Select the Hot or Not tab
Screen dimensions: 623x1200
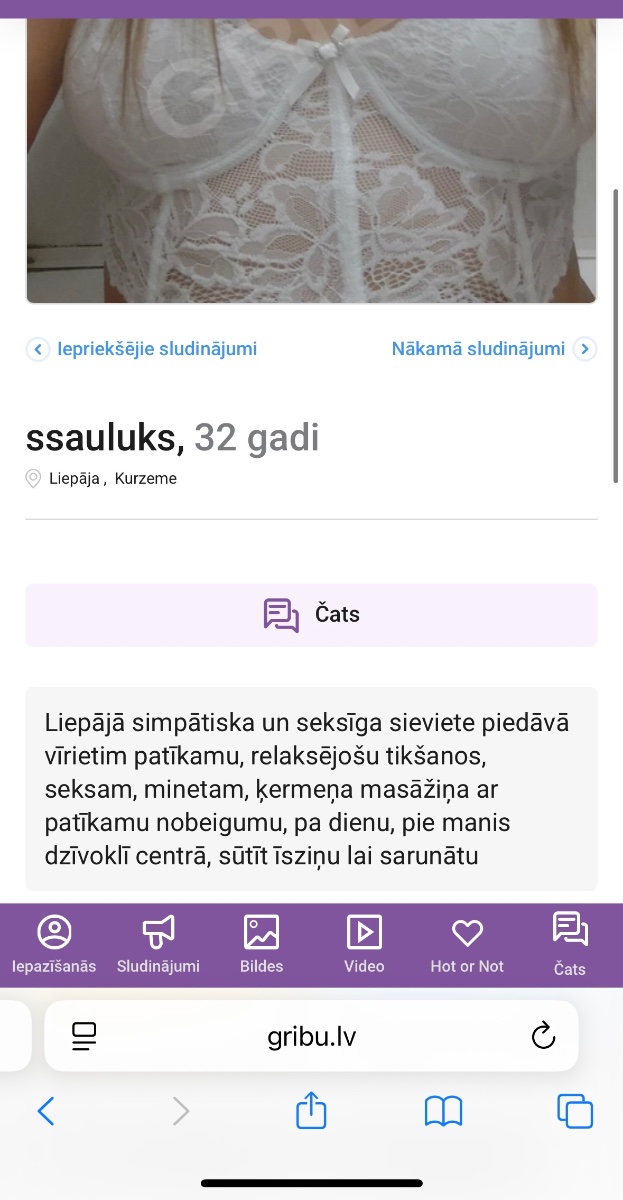point(467,945)
